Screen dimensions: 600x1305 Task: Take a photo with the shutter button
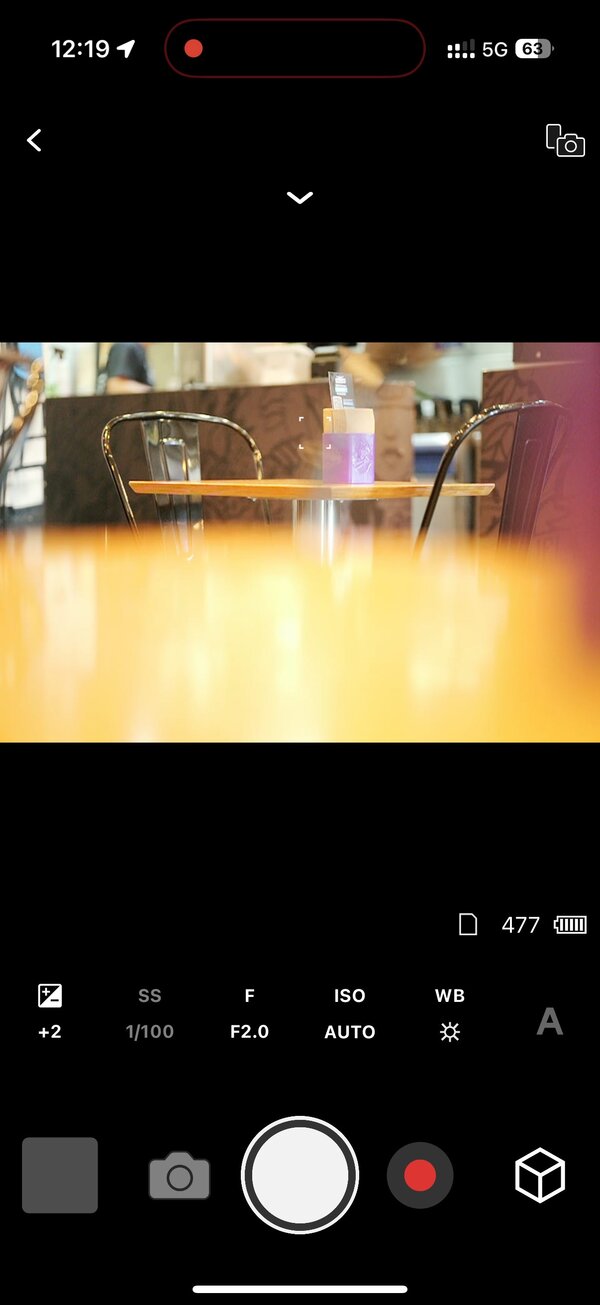300,1175
